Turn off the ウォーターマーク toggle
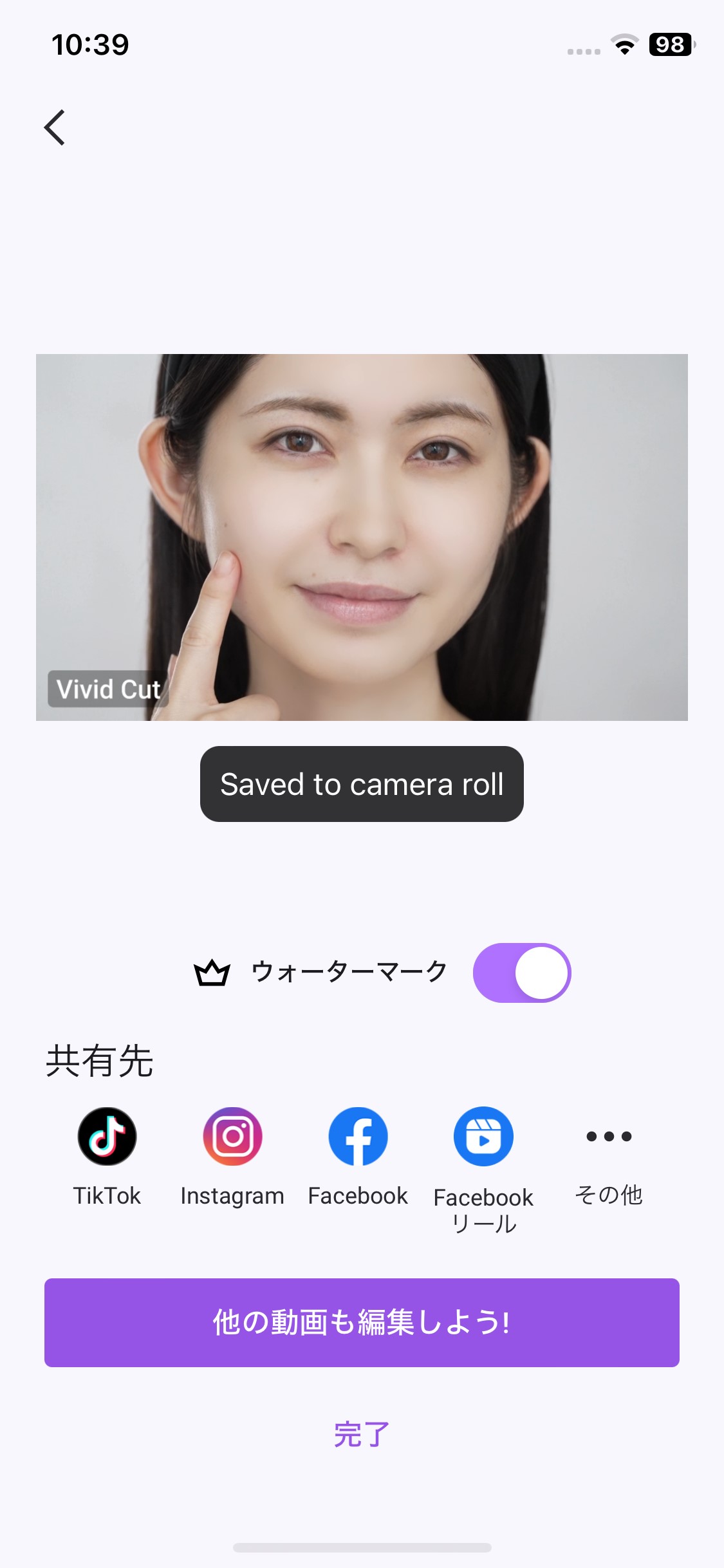Viewport: 724px width, 1568px height. pyautogui.click(x=522, y=973)
